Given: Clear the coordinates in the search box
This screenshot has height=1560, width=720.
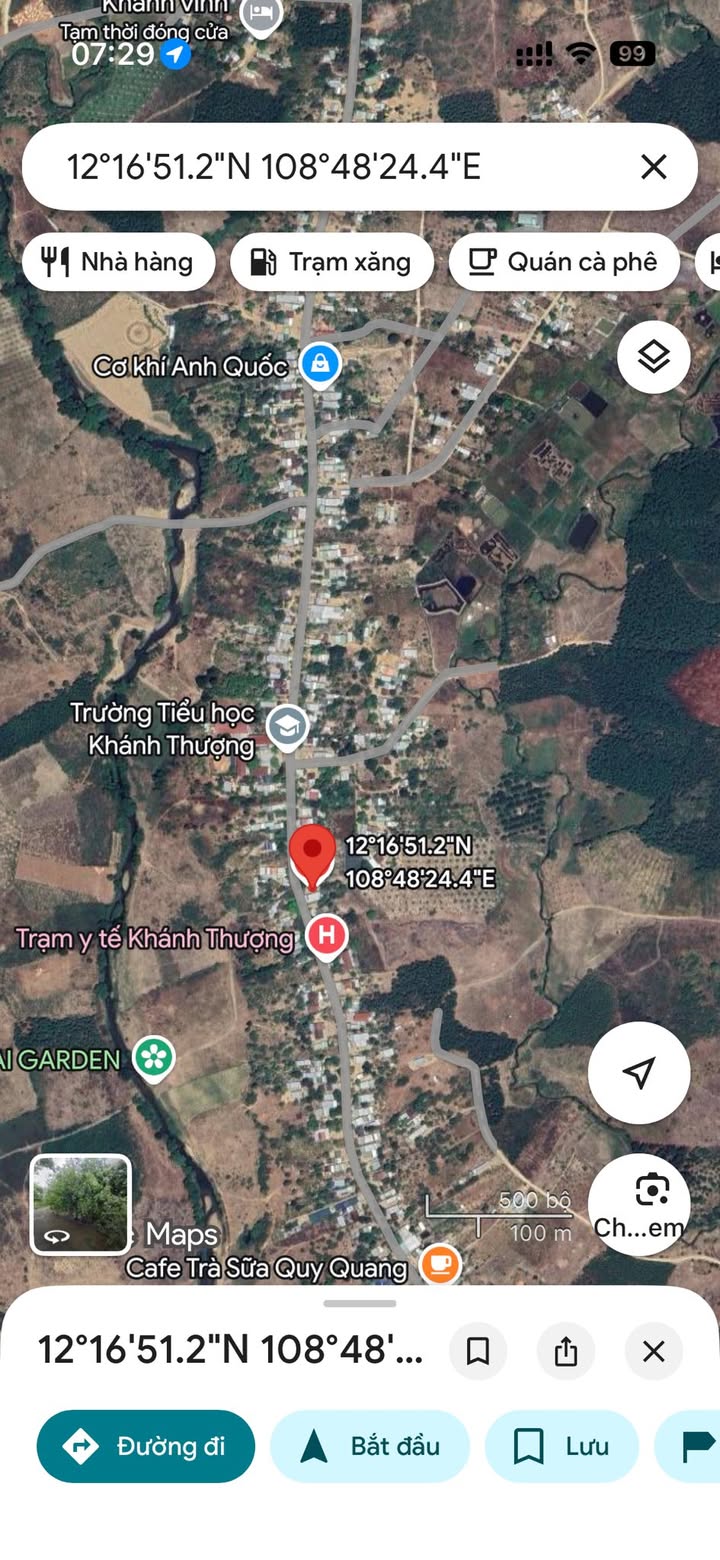Looking at the screenshot, I should pyautogui.click(x=653, y=167).
